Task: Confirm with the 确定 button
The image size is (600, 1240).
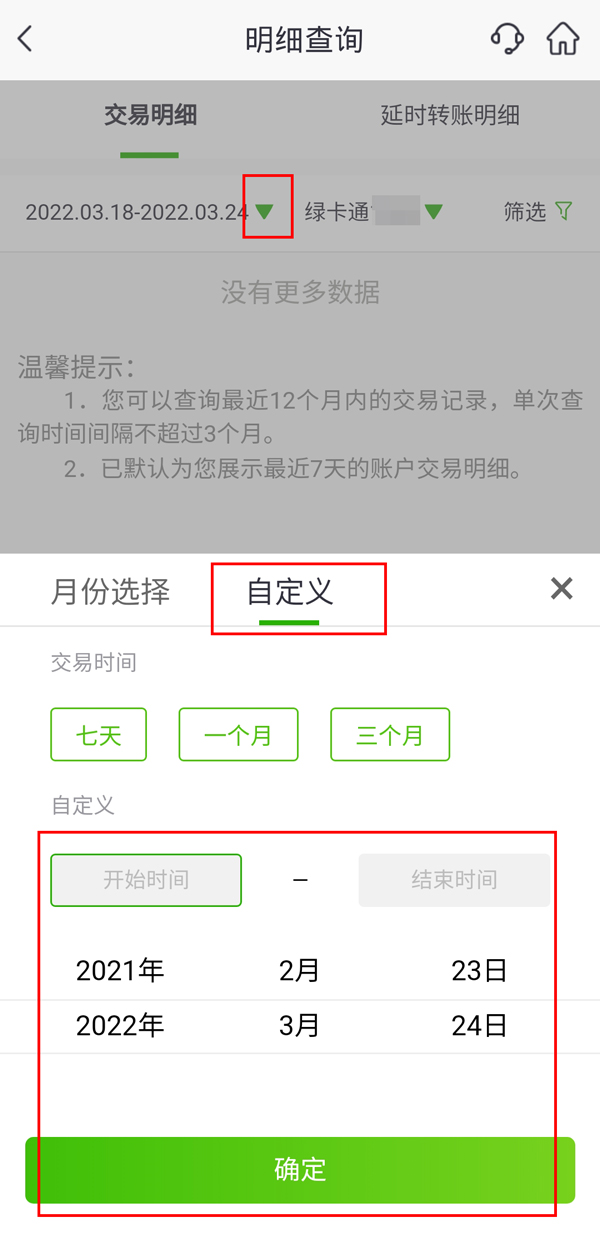Action: 300,1169
